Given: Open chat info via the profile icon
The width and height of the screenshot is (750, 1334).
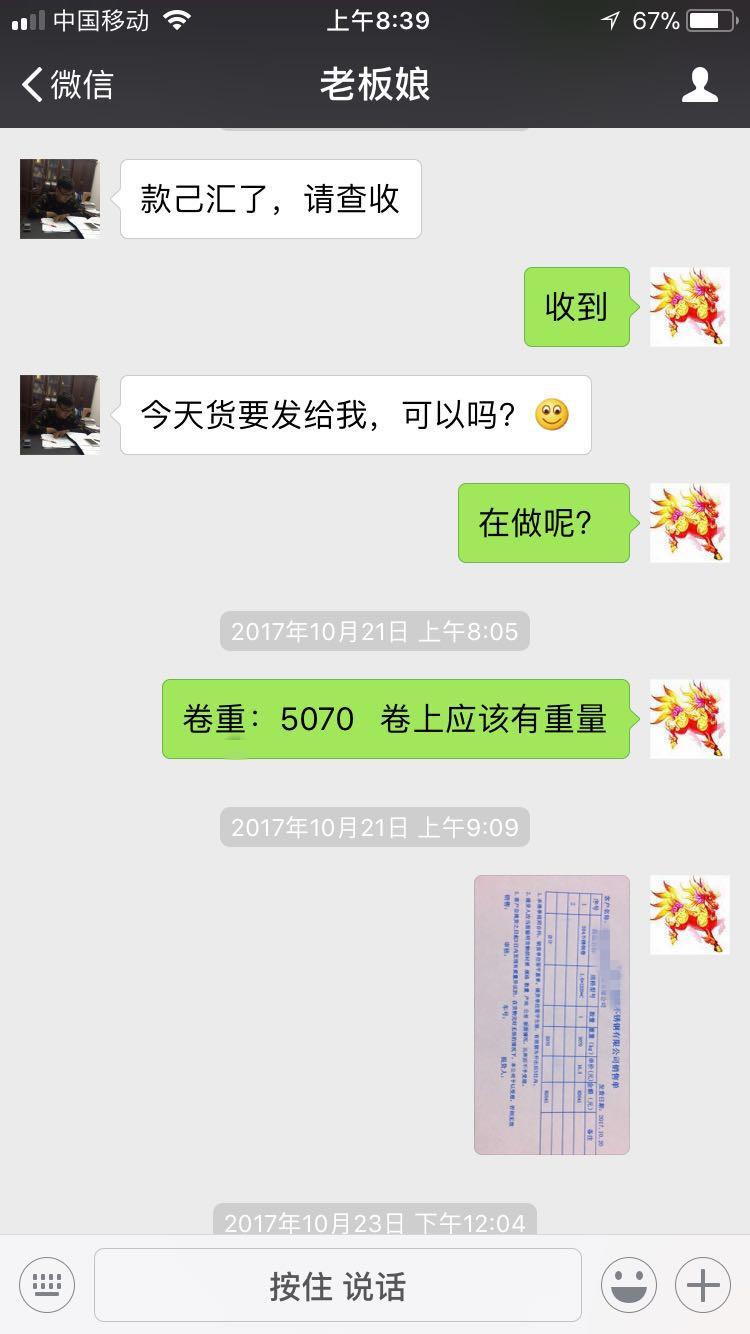Looking at the screenshot, I should pyautogui.click(x=699, y=85).
